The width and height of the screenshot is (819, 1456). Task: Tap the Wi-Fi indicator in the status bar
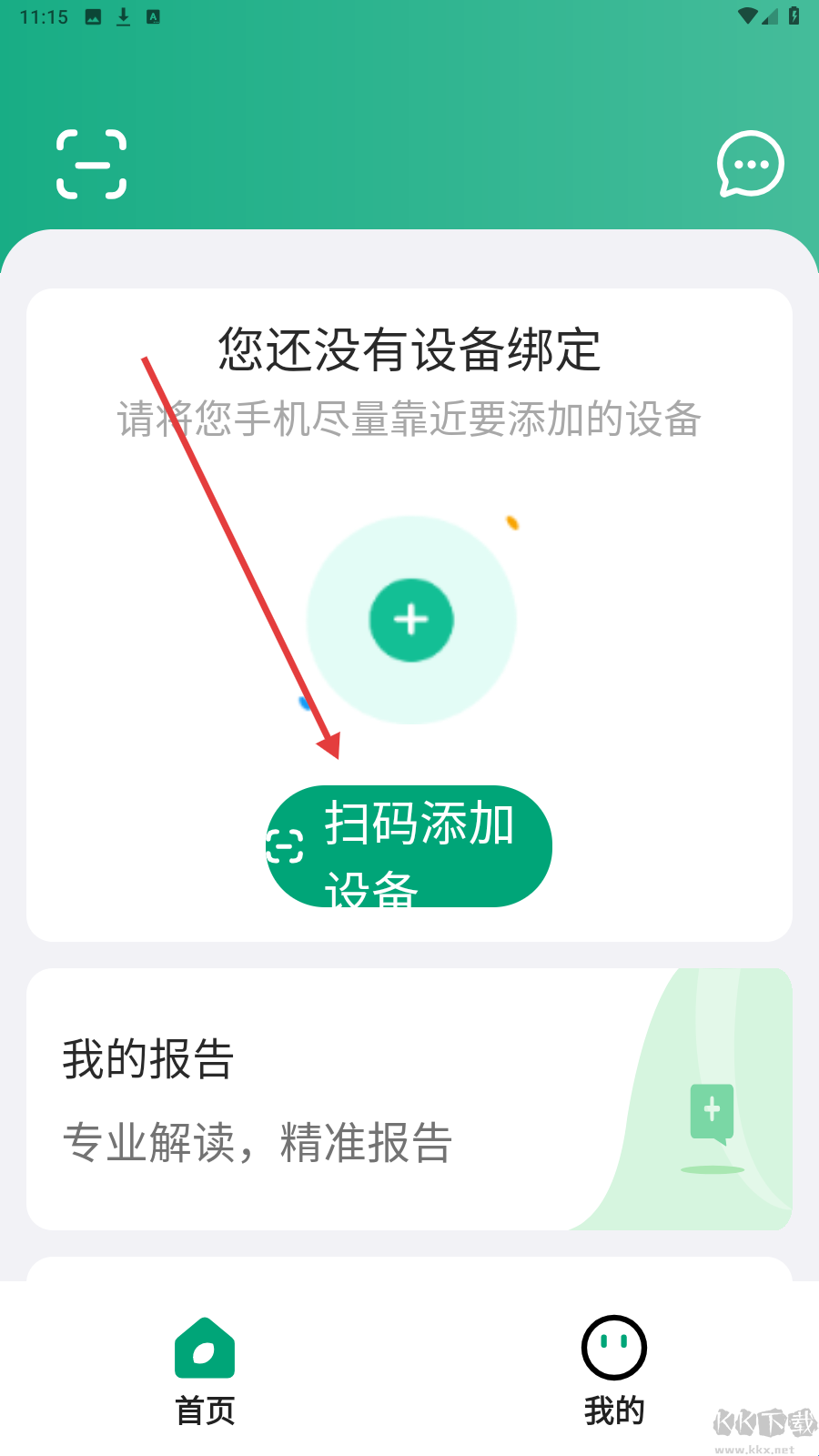[x=750, y=15]
